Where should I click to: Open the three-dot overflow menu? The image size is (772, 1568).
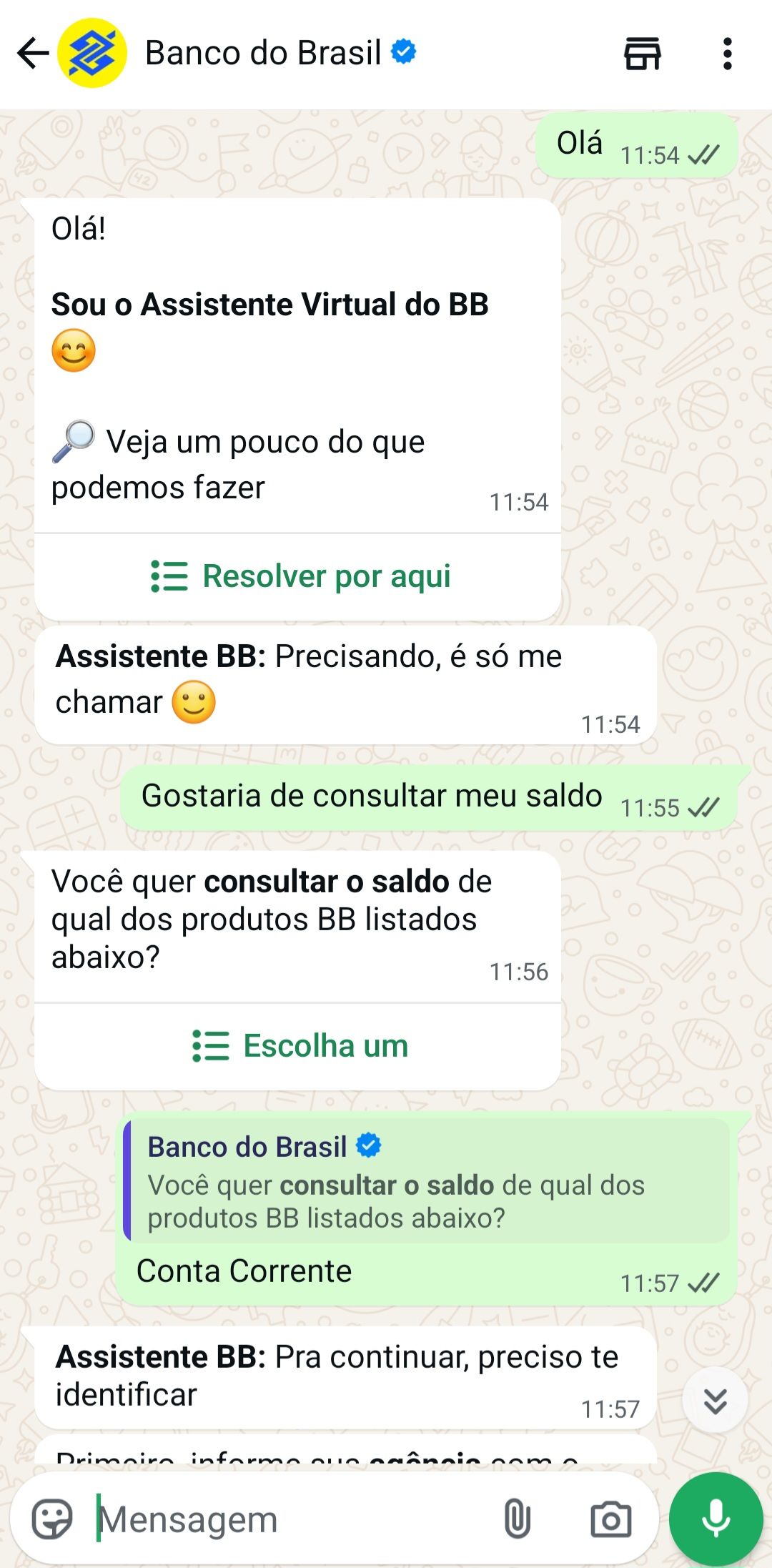point(728,52)
